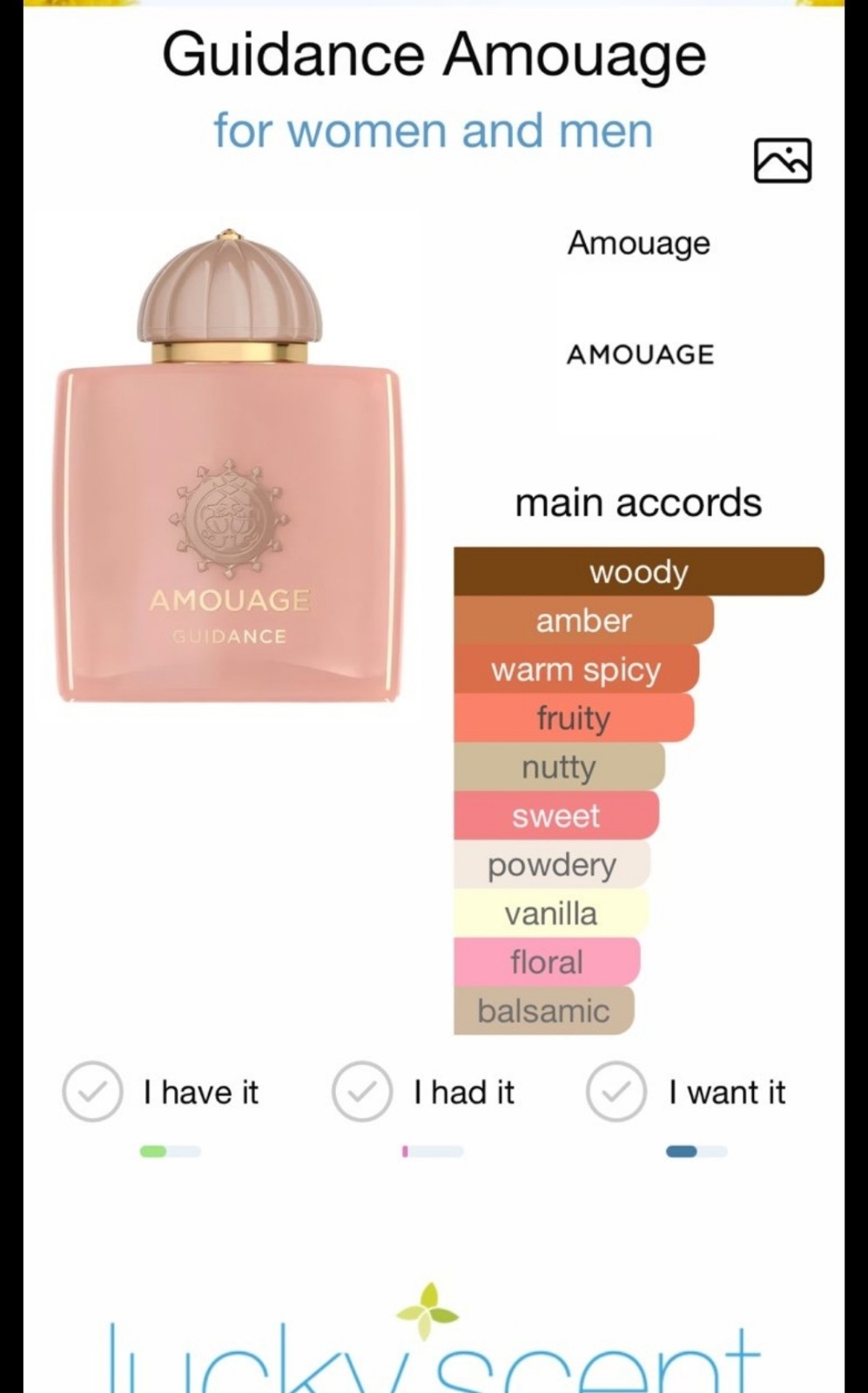Open the photo gallery icon

coord(782,161)
